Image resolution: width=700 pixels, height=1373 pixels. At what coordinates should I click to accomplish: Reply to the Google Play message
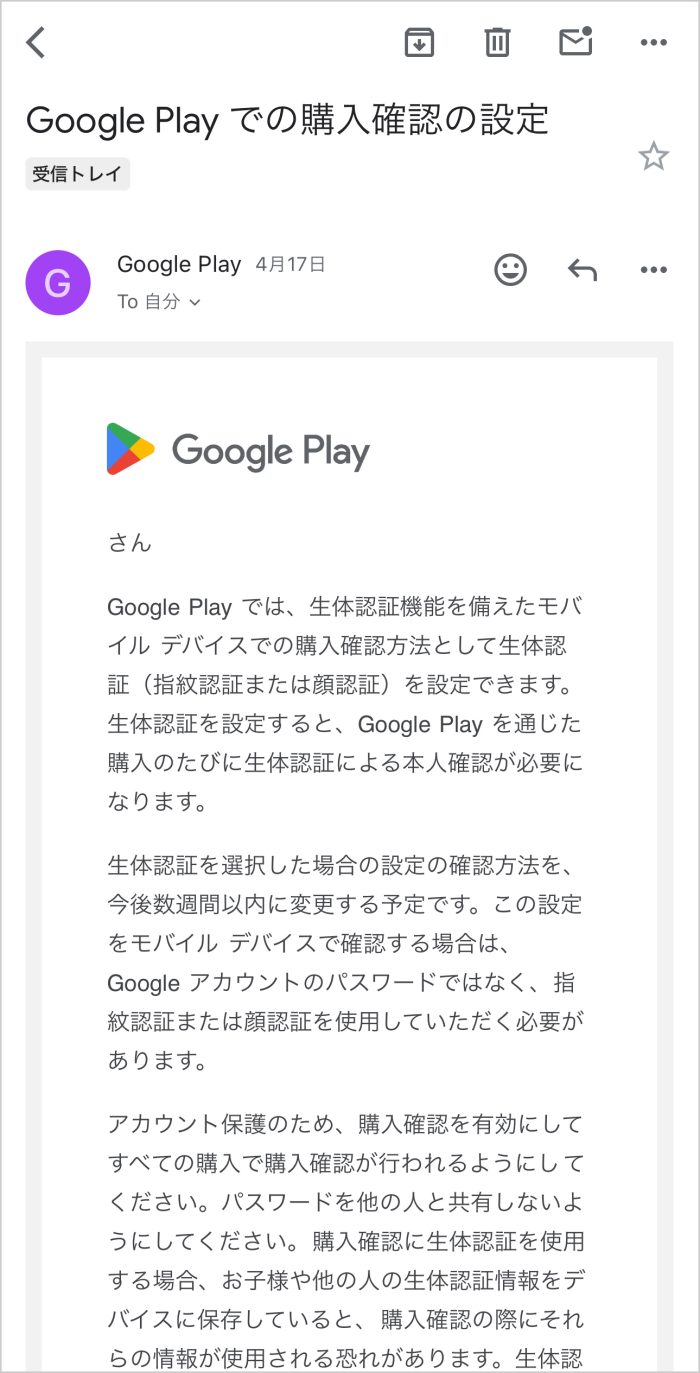click(x=582, y=269)
